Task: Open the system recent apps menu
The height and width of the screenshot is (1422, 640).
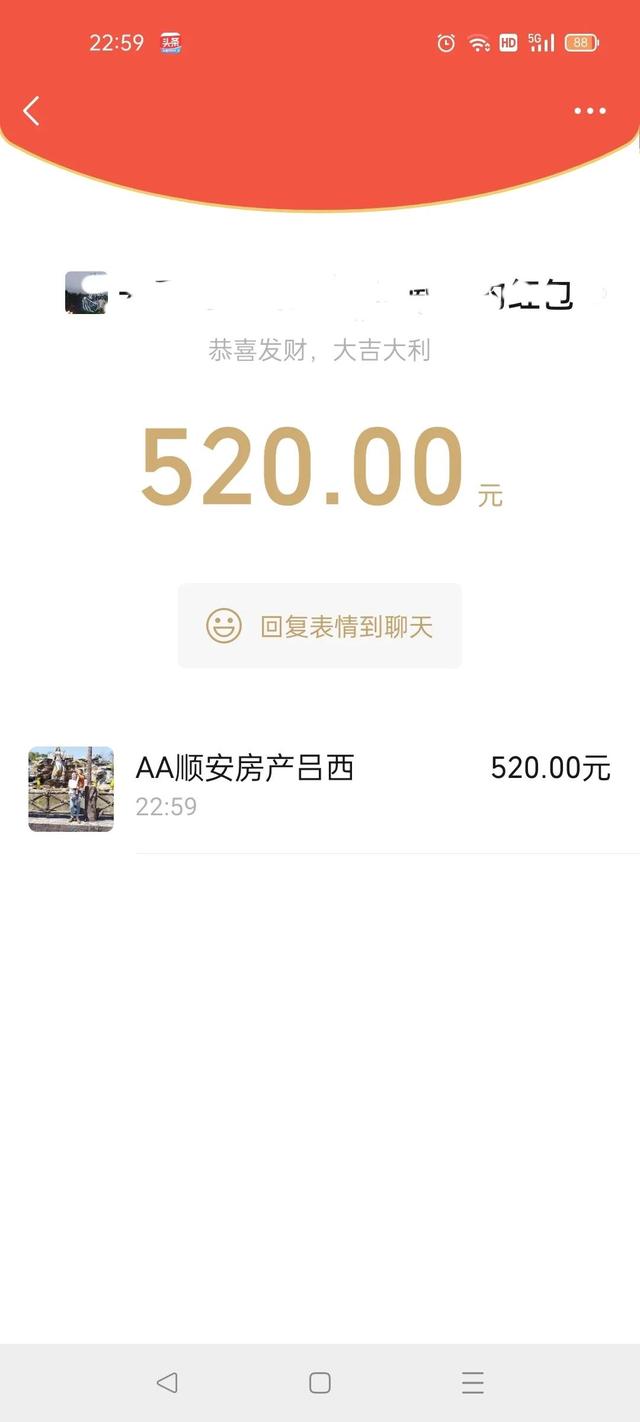Action: click(473, 1383)
